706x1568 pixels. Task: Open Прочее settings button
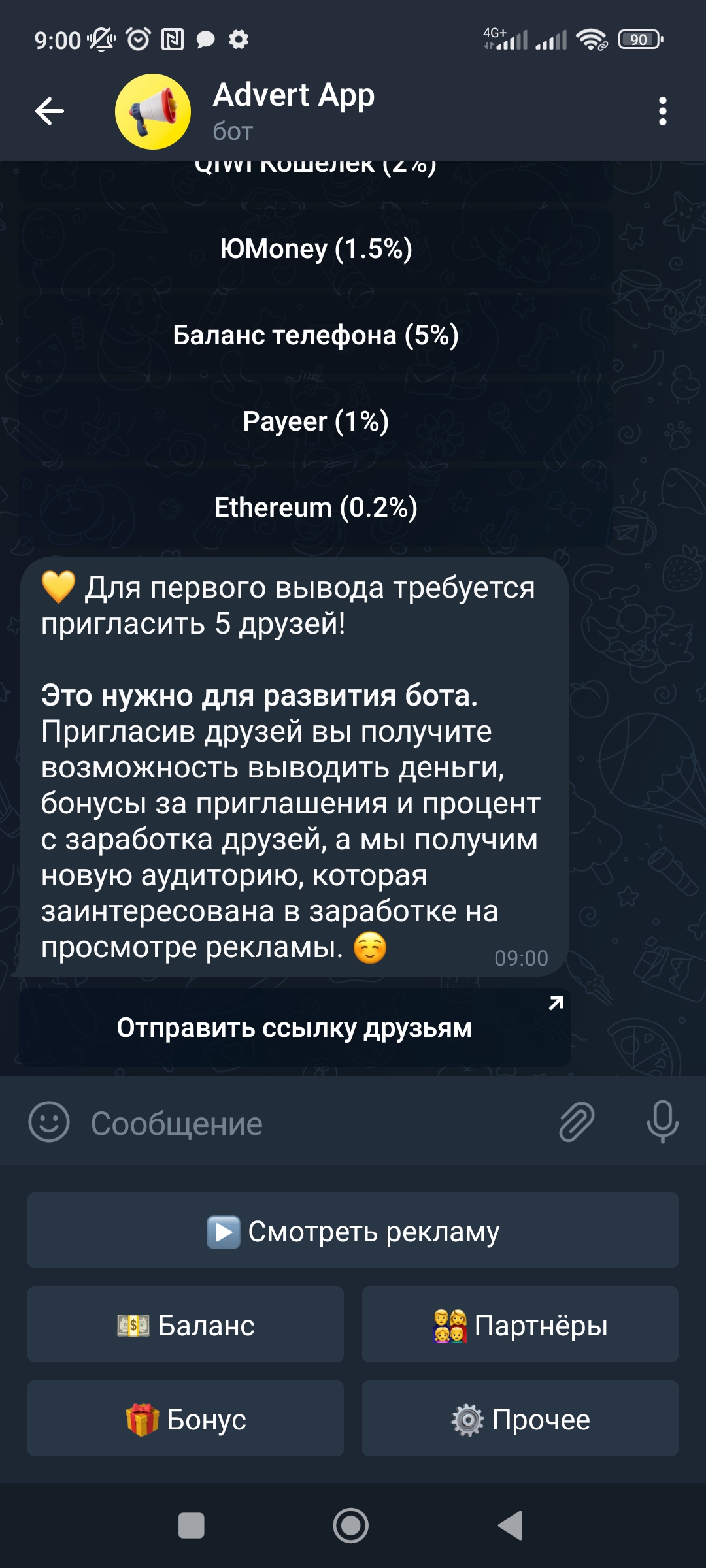tap(520, 1419)
